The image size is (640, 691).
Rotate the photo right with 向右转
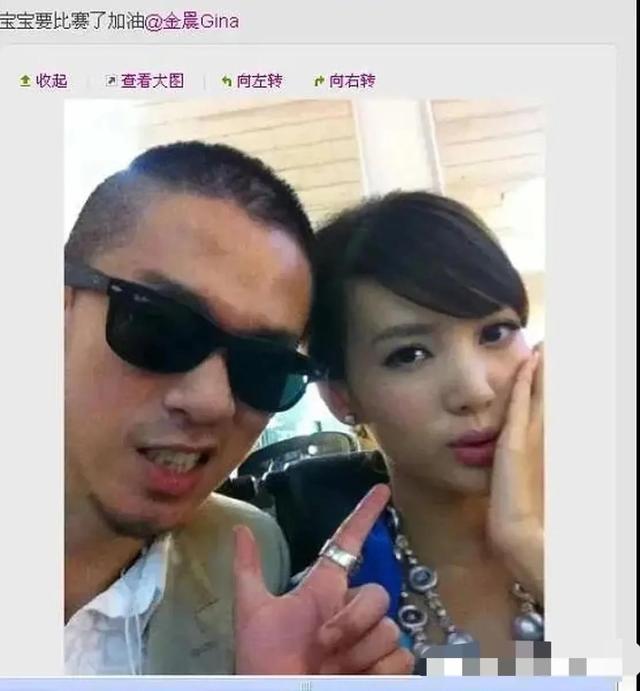[x=345, y=81]
